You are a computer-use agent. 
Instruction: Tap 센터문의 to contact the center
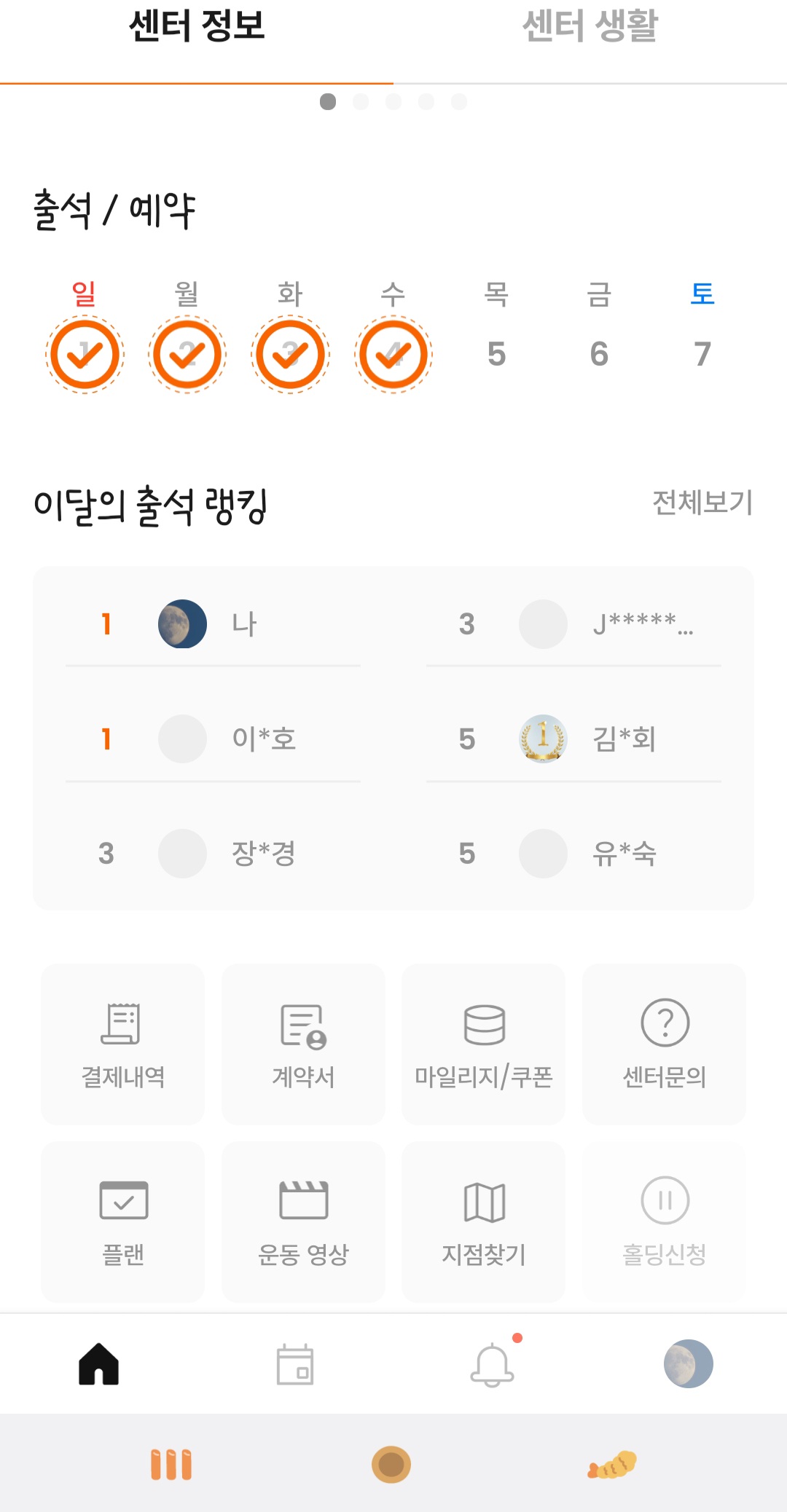tap(664, 1044)
